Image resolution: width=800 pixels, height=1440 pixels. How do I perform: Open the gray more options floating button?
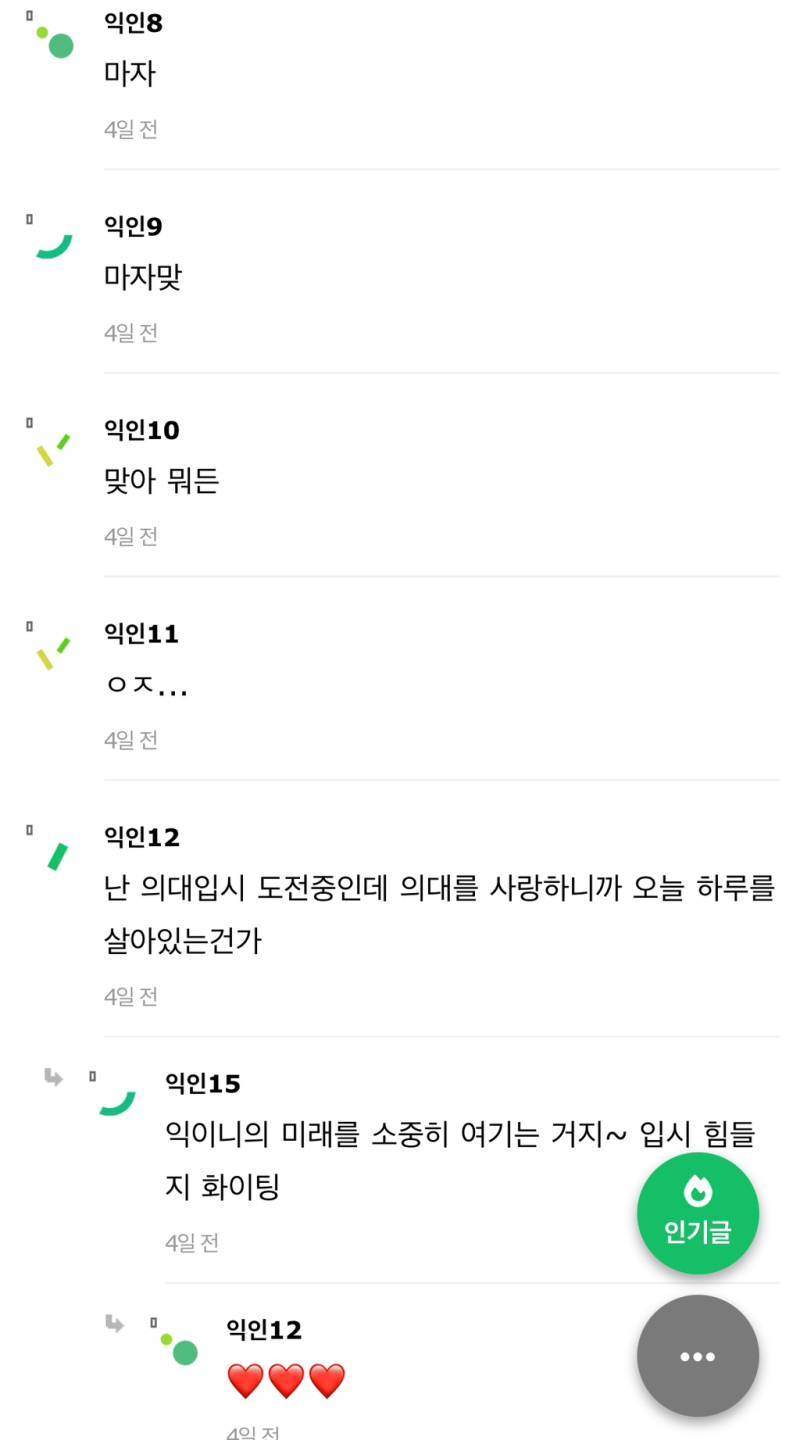click(x=697, y=1356)
